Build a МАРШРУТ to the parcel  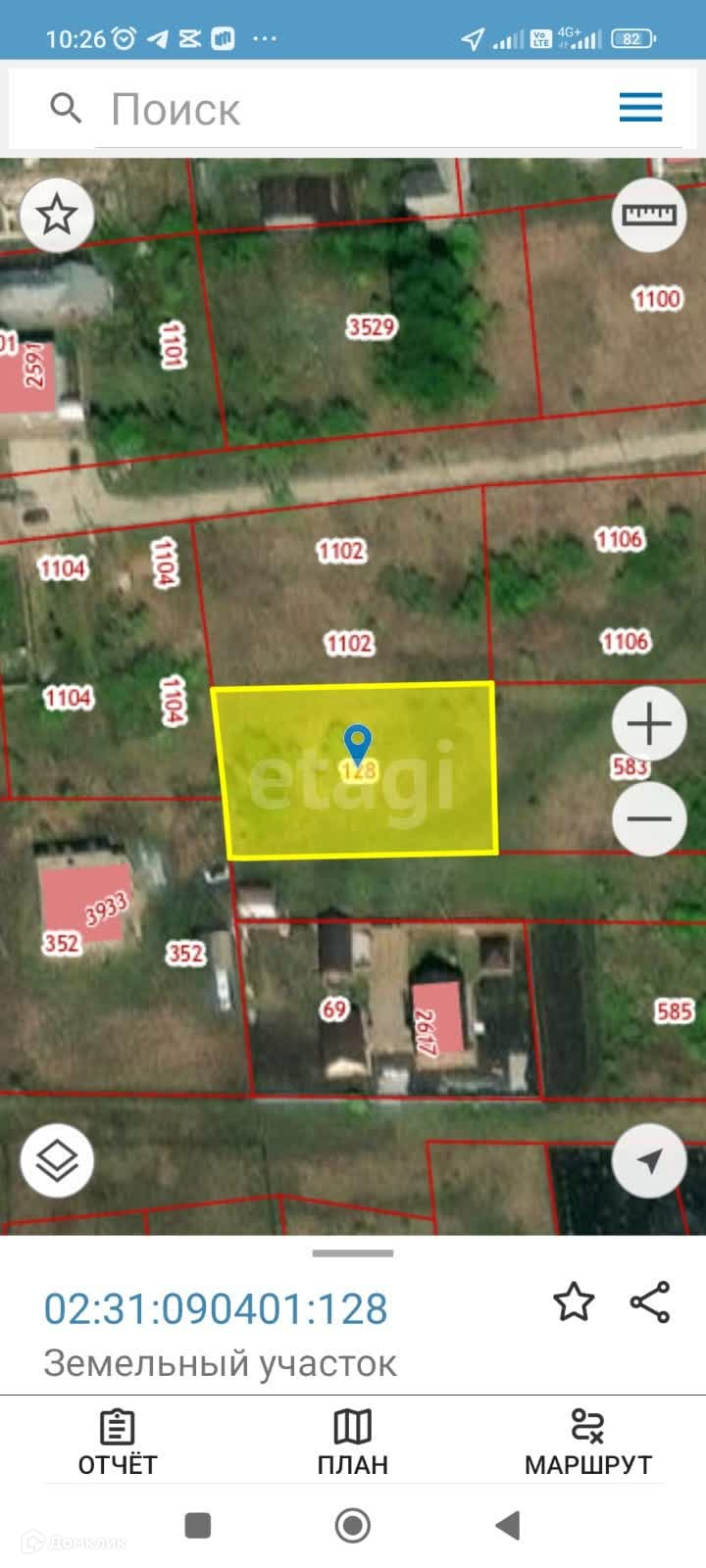pos(588,1443)
